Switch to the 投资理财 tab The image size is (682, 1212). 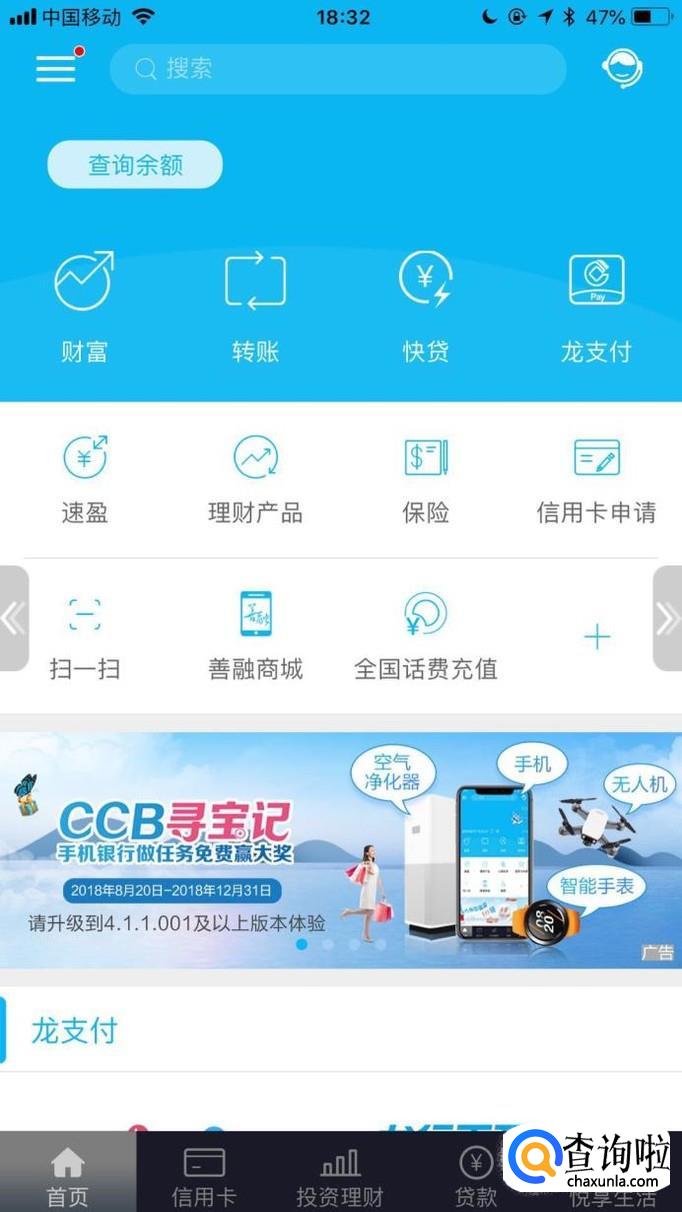(x=340, y=1177)
